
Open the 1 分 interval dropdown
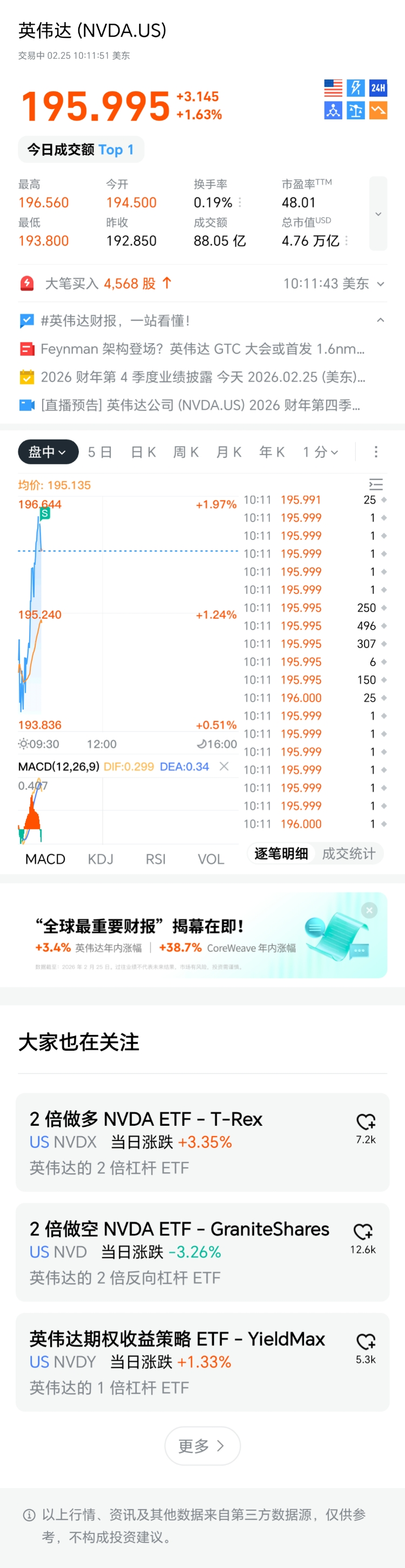point(320,451)
